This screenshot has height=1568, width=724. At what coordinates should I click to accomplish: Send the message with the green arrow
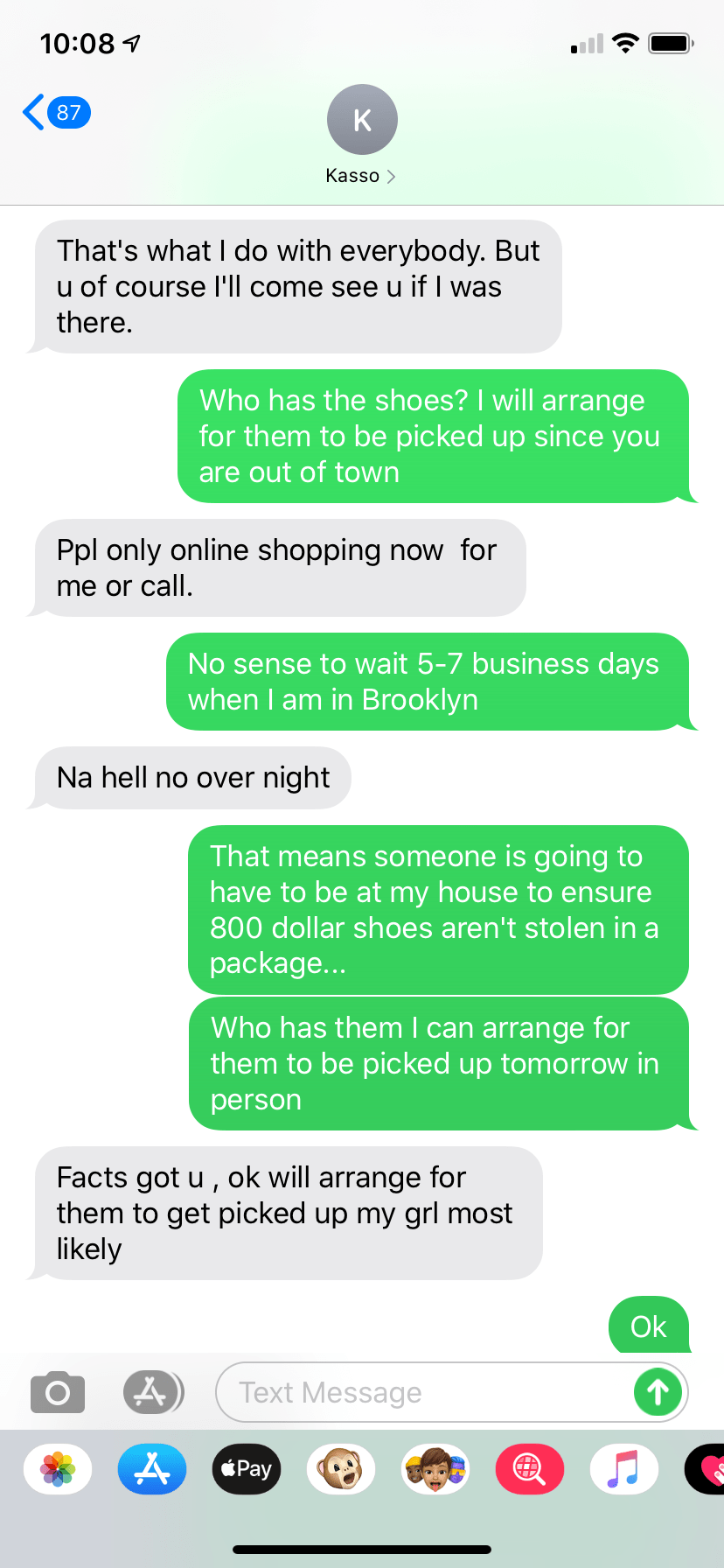[658, 1392]
